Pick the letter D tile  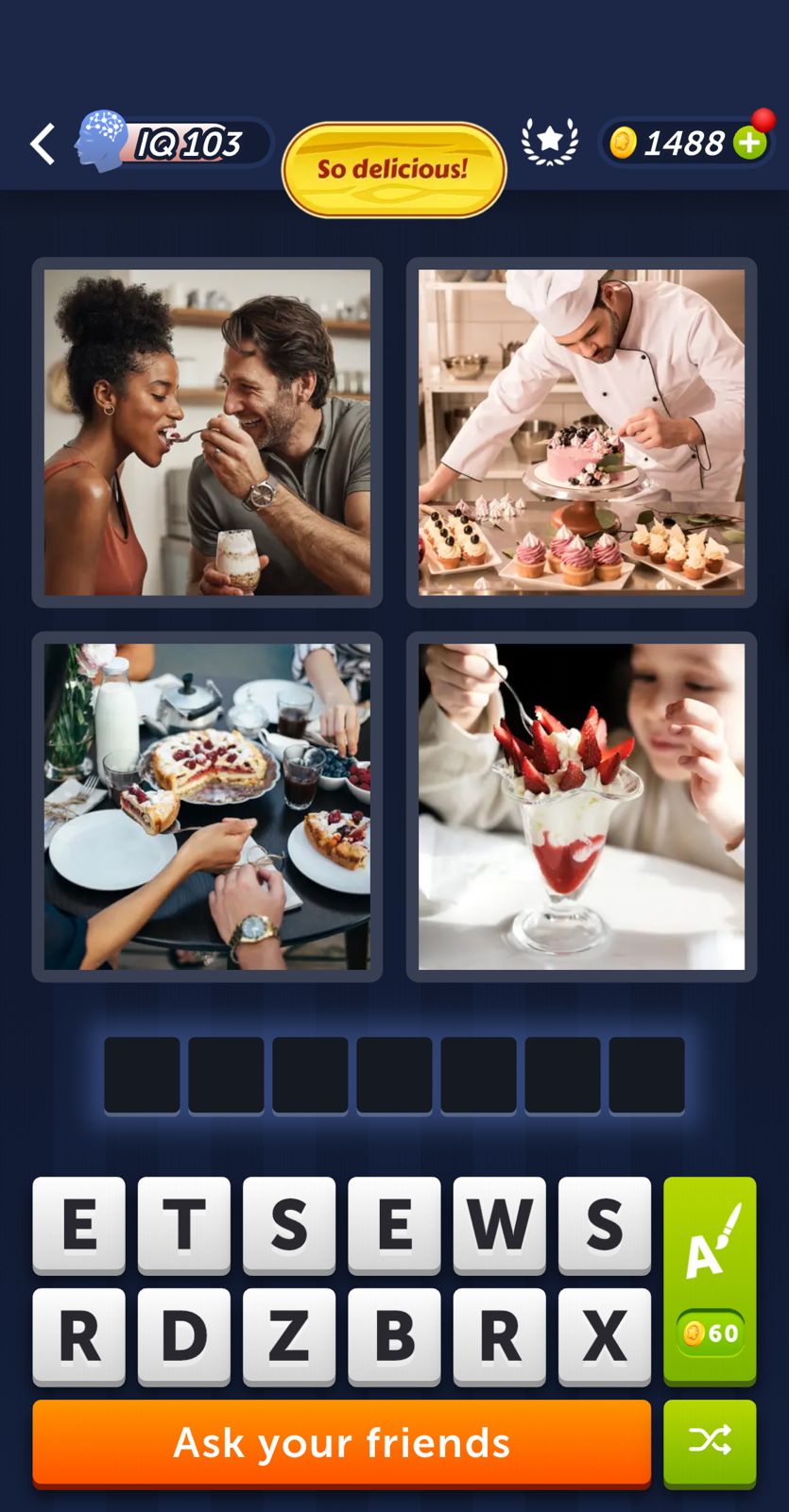coord(184,1335)
